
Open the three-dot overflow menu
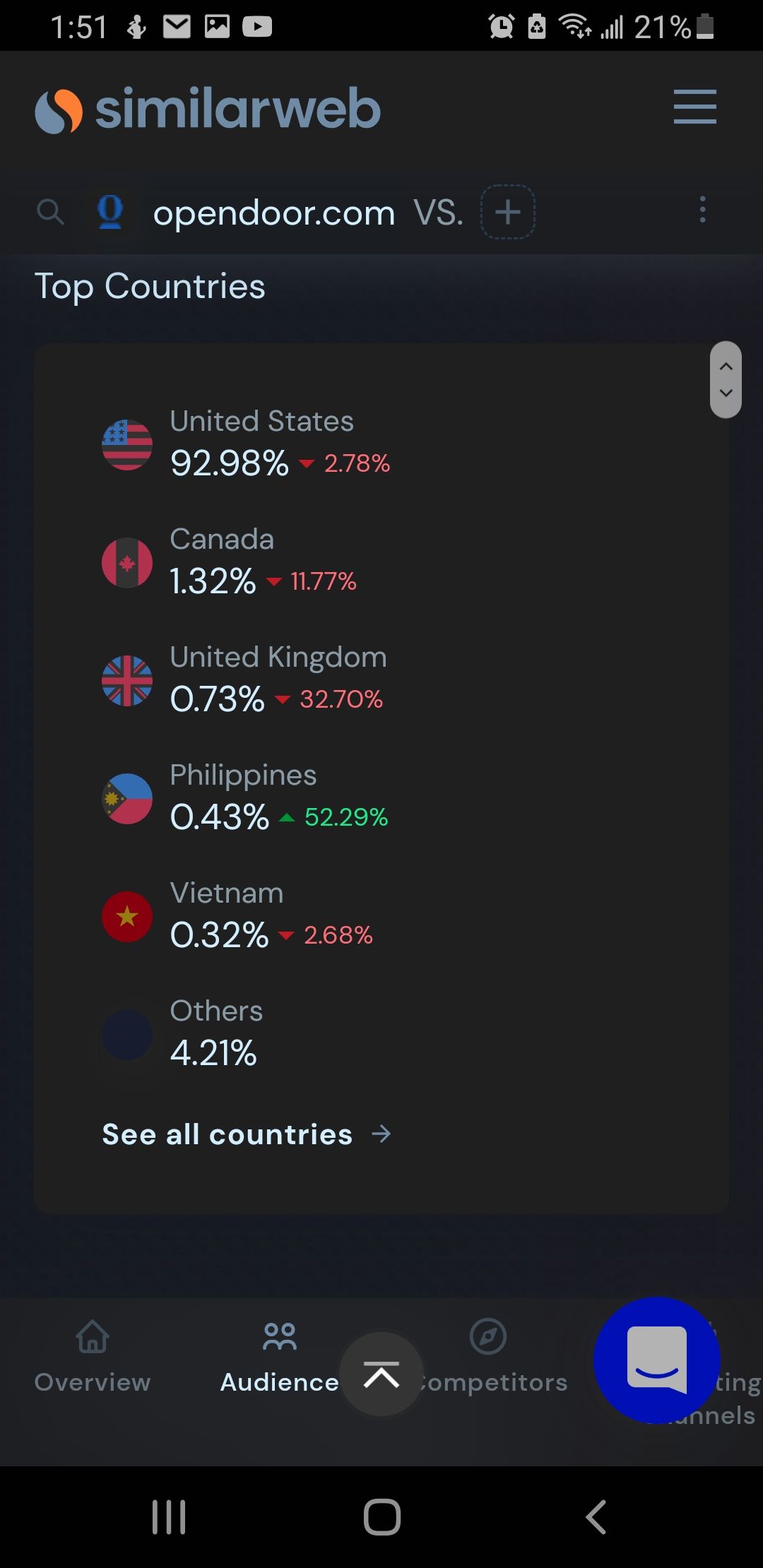[x=702, y=210]
